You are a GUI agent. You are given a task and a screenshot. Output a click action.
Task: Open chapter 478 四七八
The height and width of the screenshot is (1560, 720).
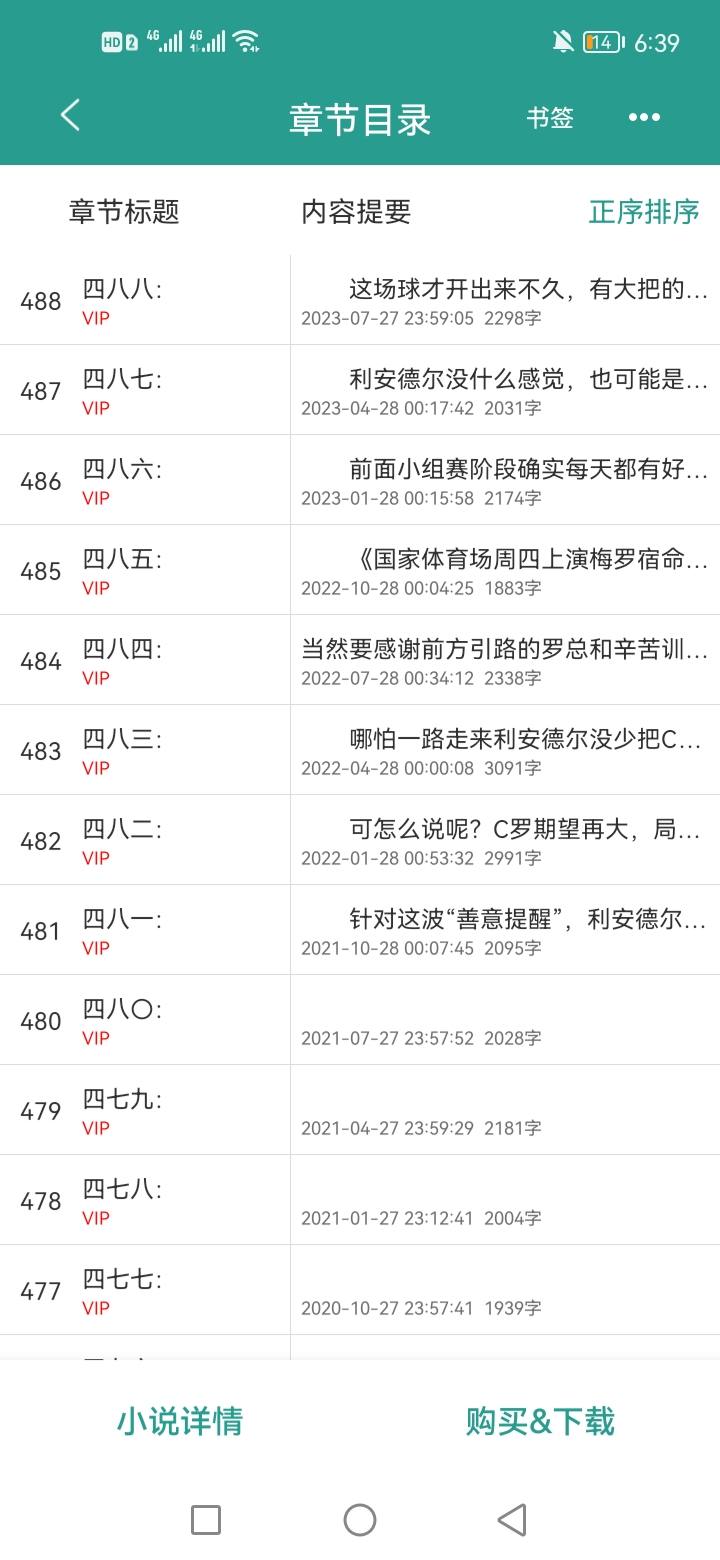pos(360,1200)
